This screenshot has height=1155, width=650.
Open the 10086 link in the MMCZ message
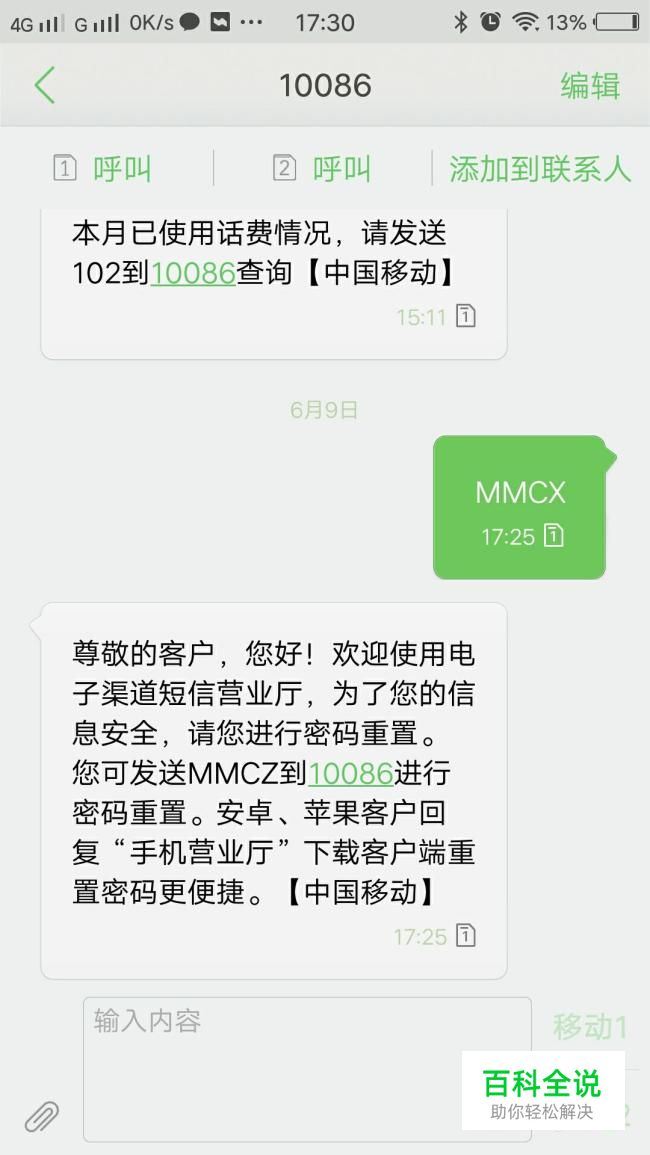351,773
